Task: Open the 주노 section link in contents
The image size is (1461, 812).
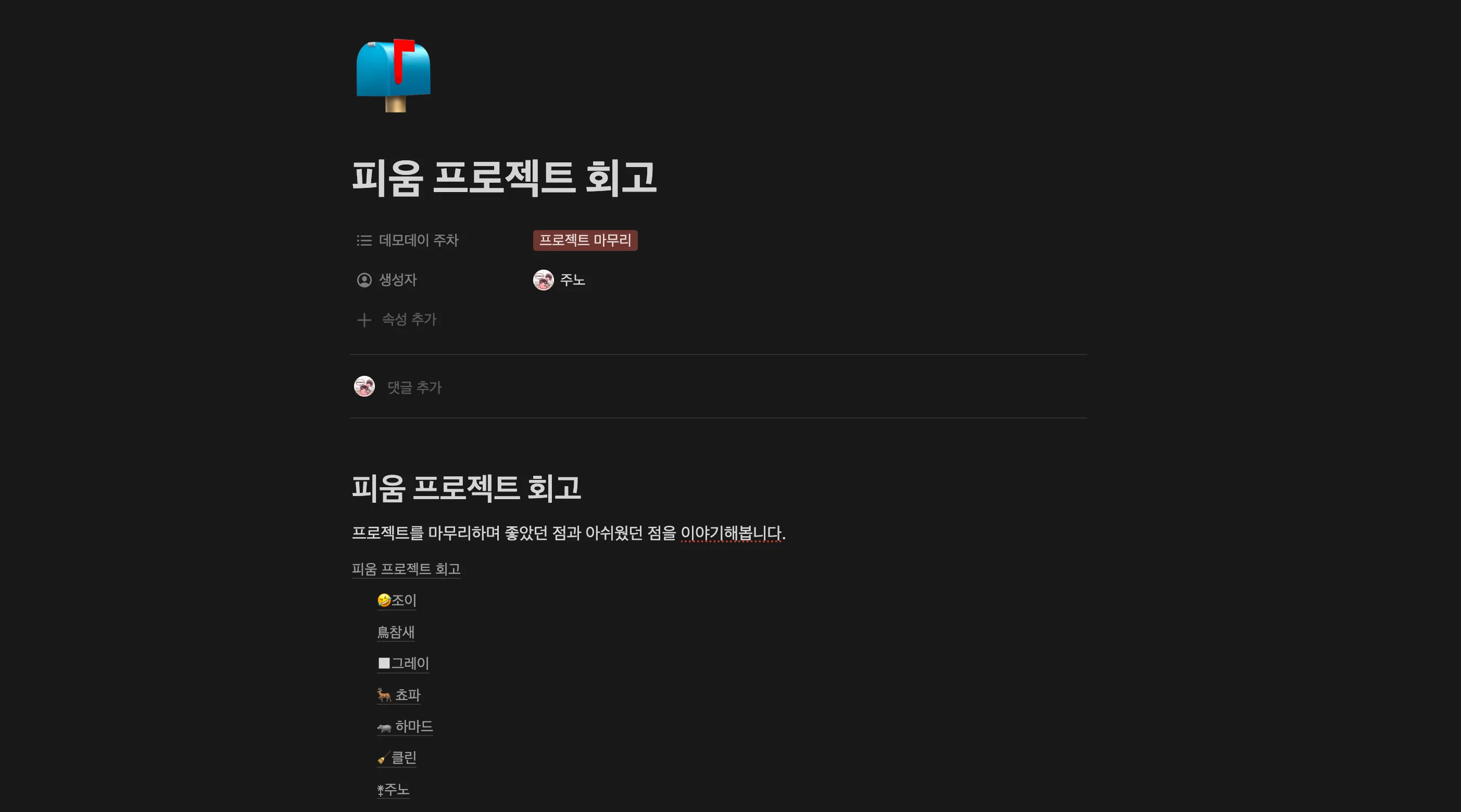Action: (x=393, y=789)
